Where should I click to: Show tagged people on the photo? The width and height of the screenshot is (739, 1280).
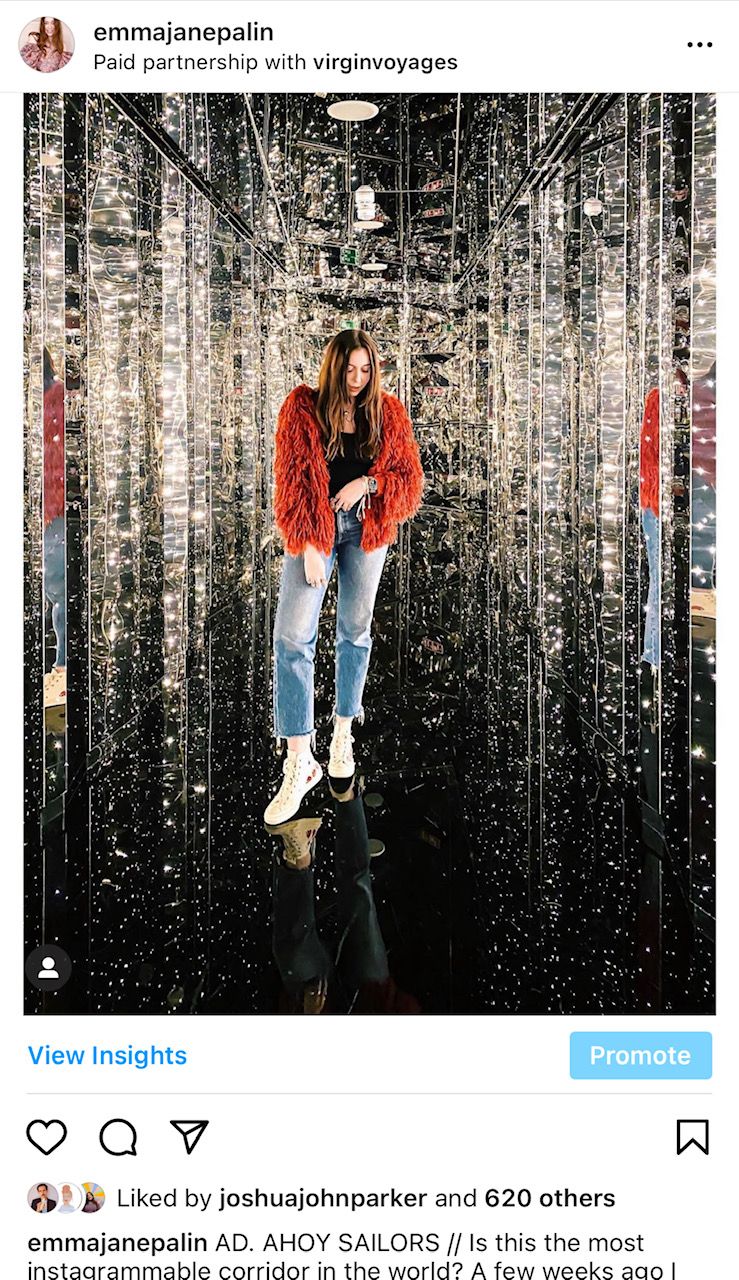[x=48, y=967]
